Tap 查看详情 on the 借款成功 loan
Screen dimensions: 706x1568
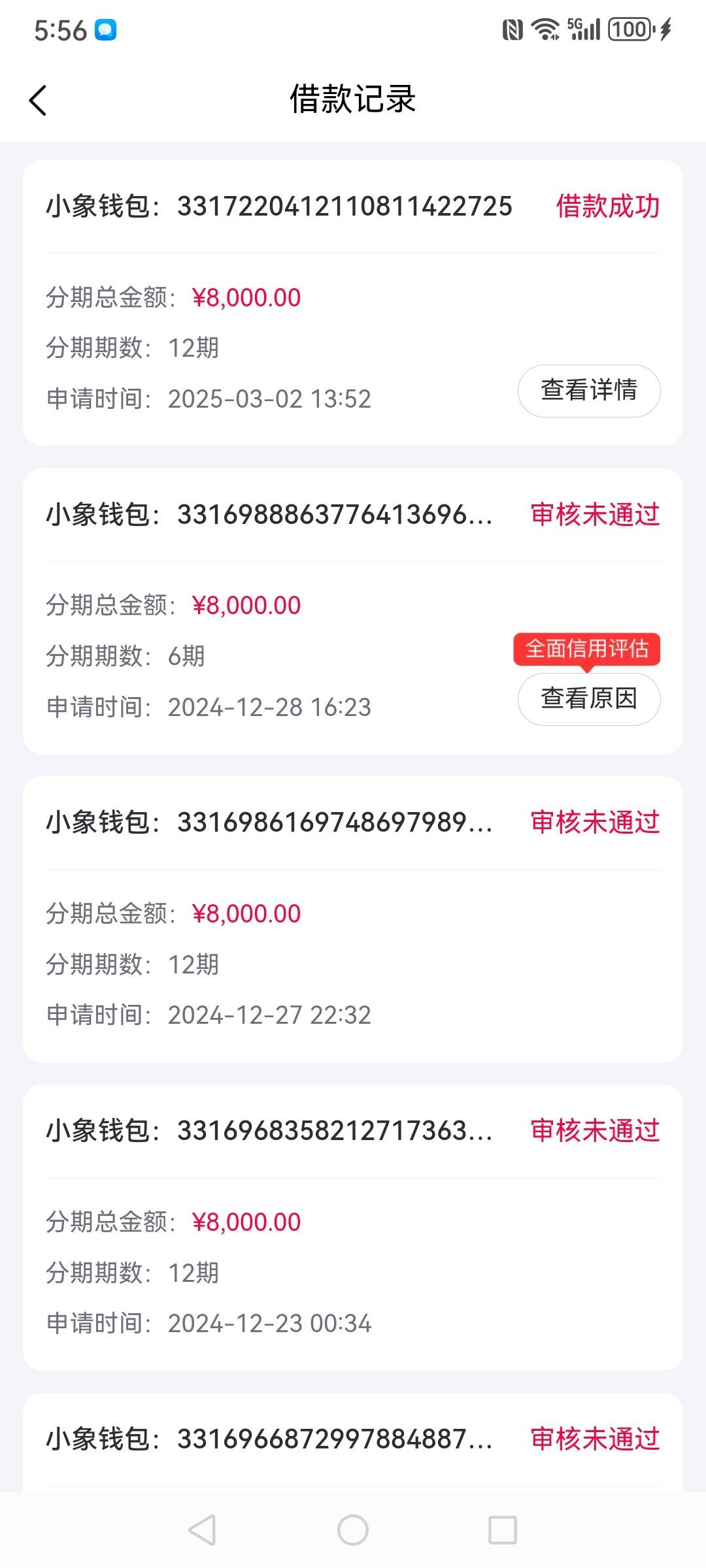pyautogui.click(x=589, y=391)
